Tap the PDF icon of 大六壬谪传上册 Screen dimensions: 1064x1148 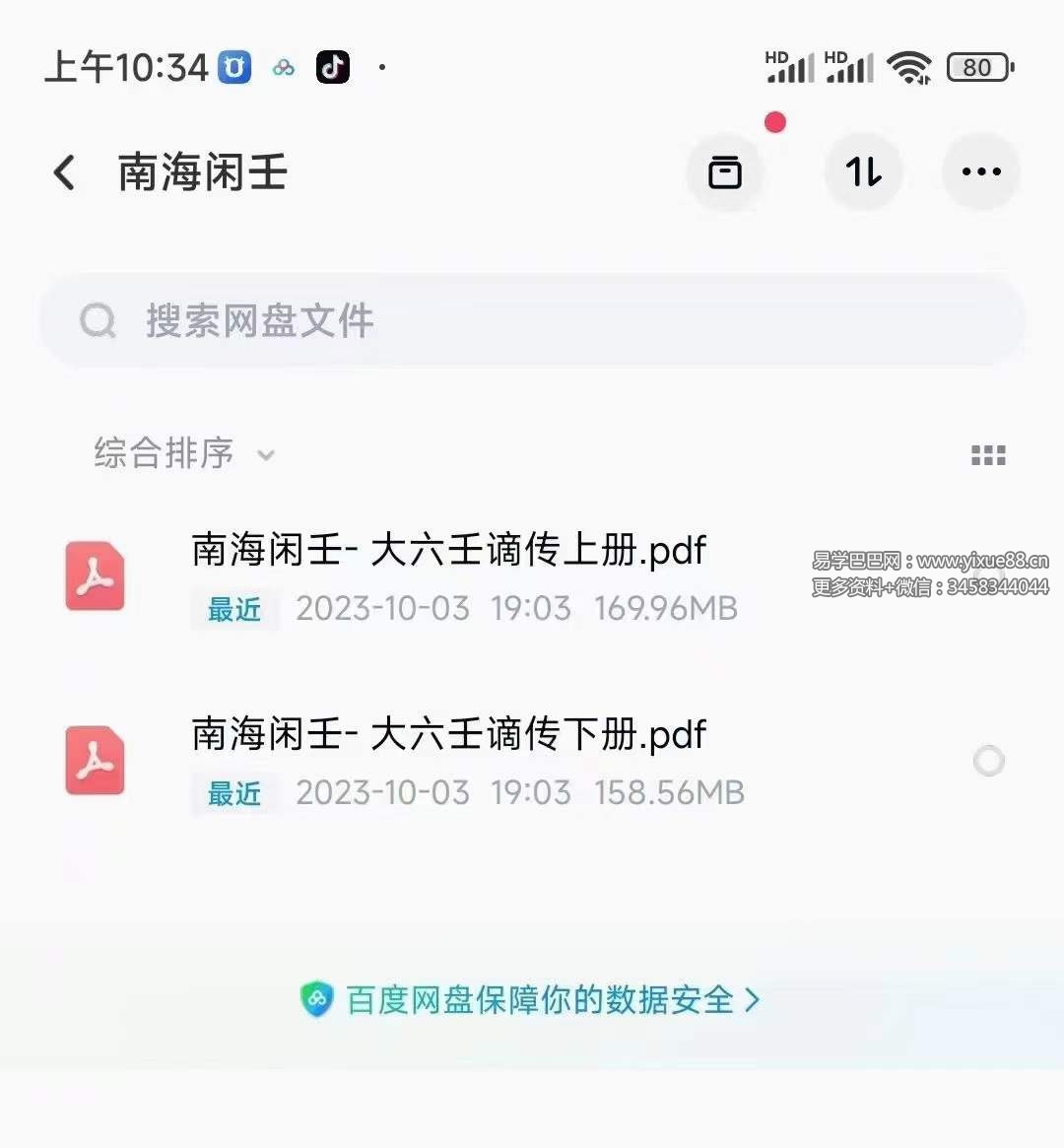[x=94, y=576]
